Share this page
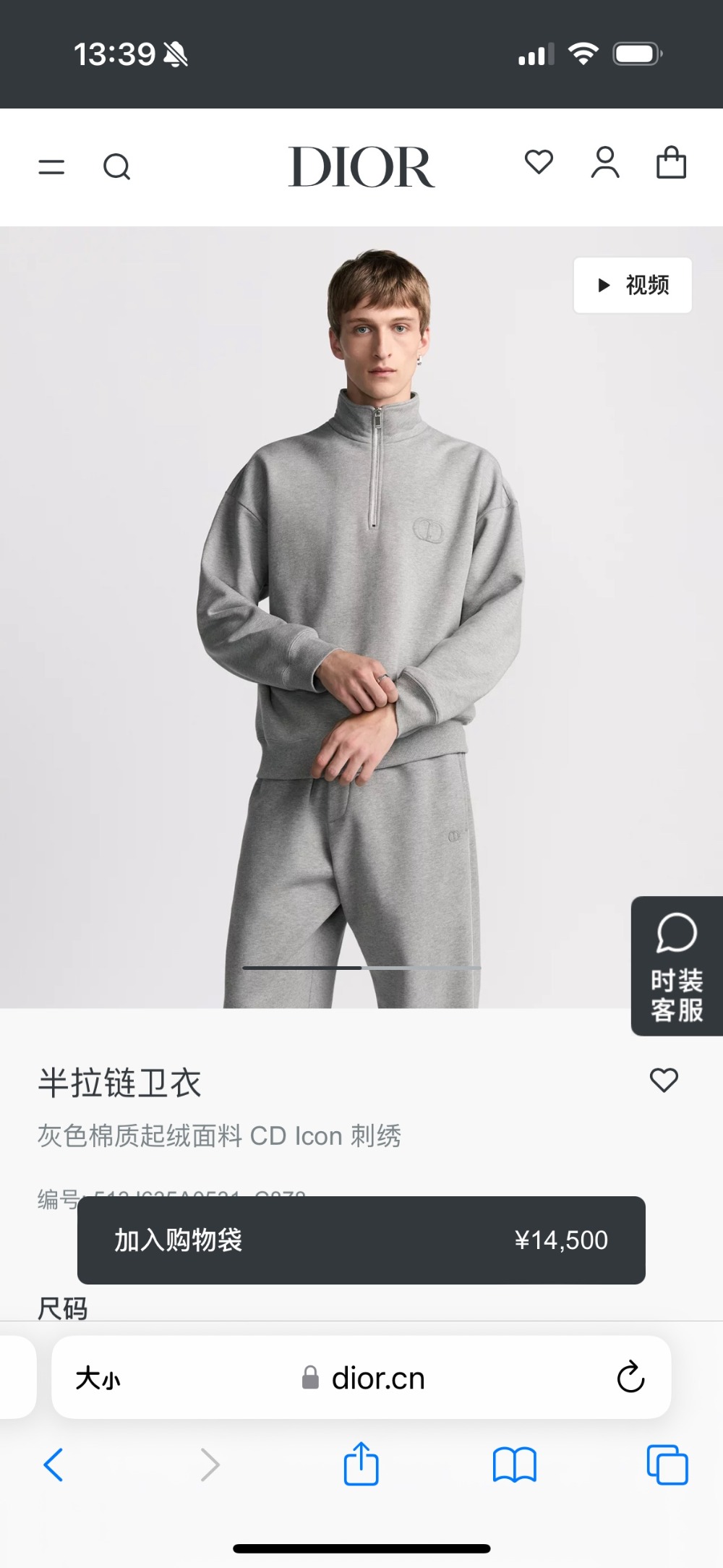Screen dimensions: 723x1568 (361, 1464)
